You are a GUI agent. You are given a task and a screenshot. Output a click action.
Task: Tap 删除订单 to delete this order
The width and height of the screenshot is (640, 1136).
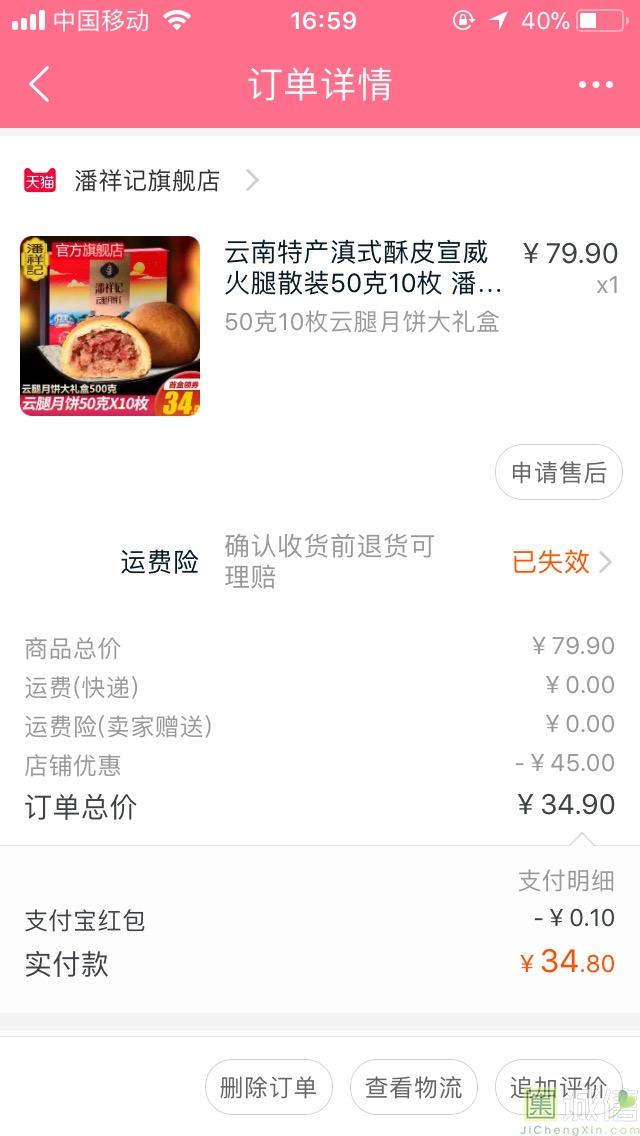click(268, 1087)
